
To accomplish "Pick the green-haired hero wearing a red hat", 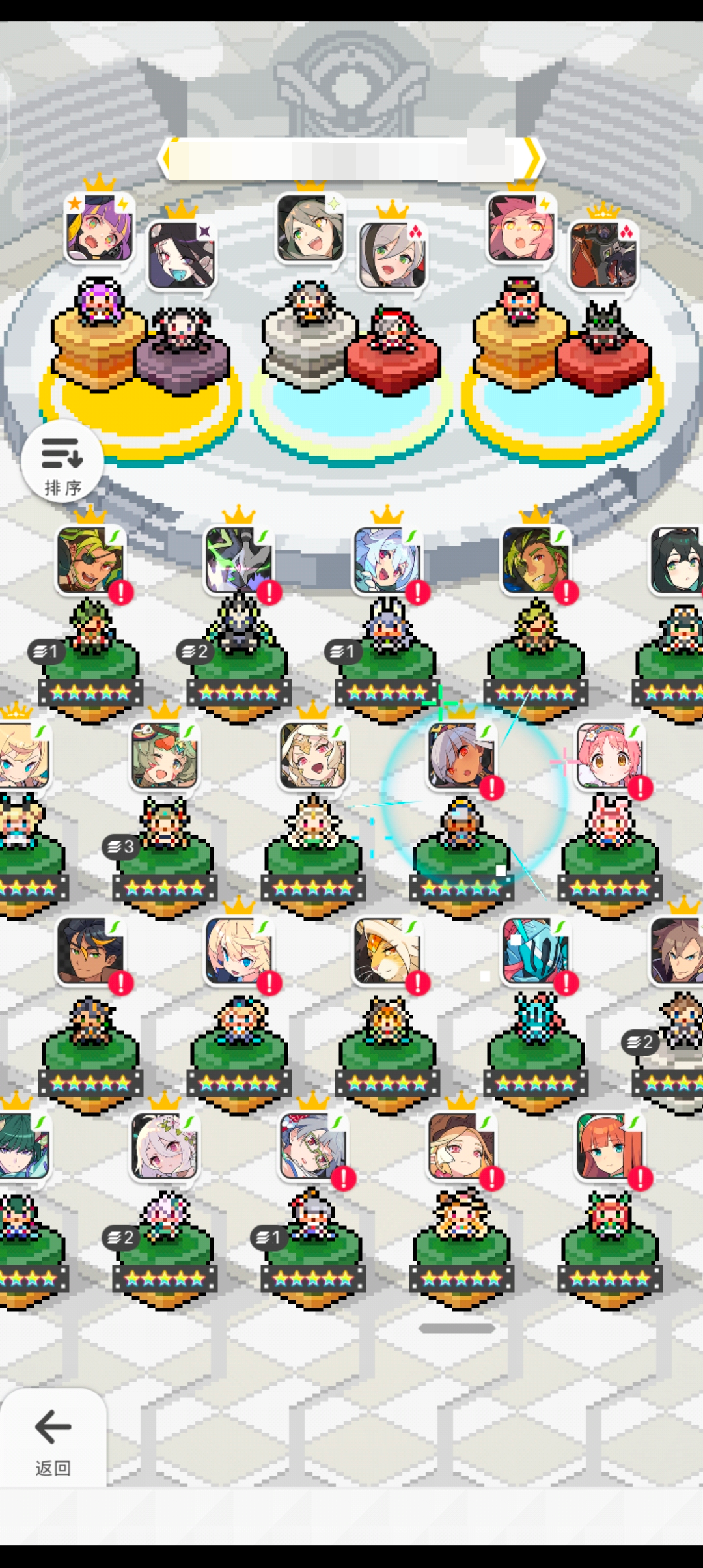I will [164, 755].
